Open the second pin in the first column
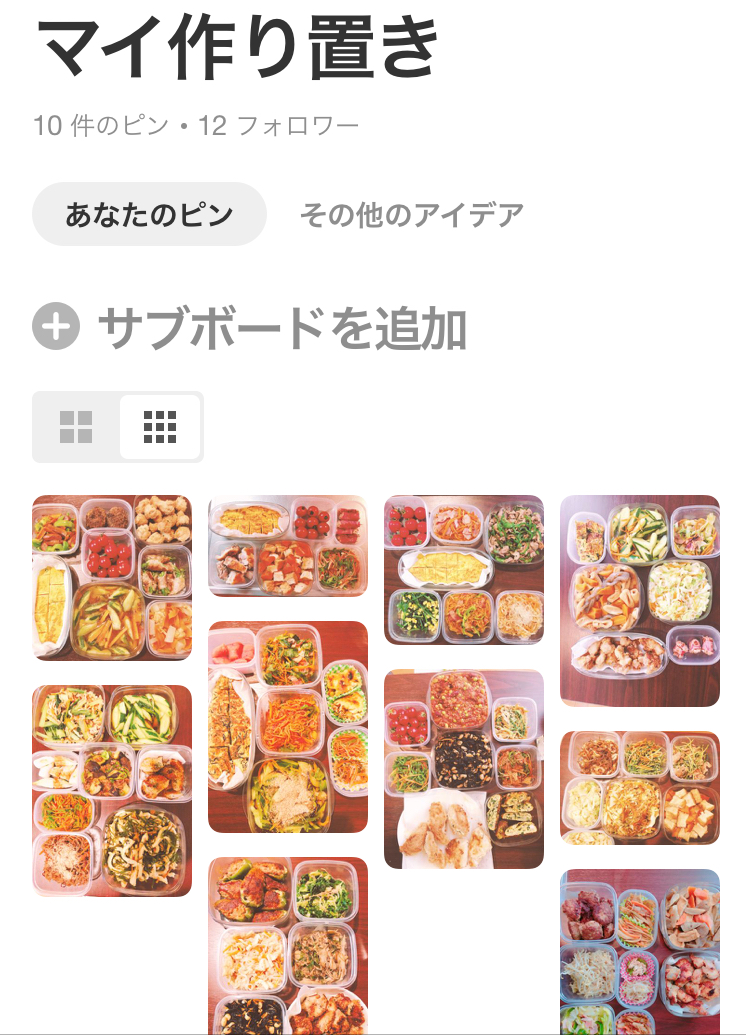This screenshot has height=1035, width=746. (x=112, y=790)
